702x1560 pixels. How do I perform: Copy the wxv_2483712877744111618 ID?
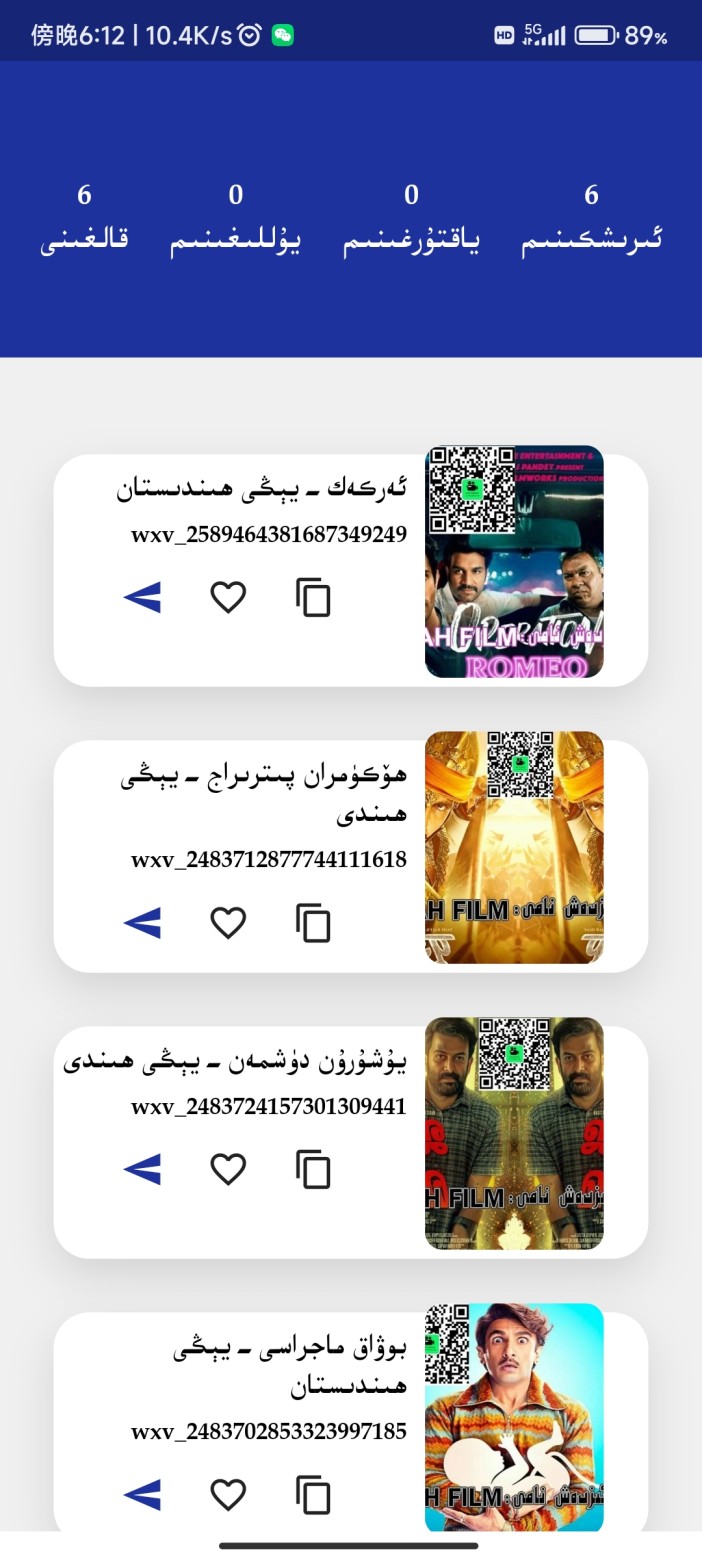click(313, 922)
